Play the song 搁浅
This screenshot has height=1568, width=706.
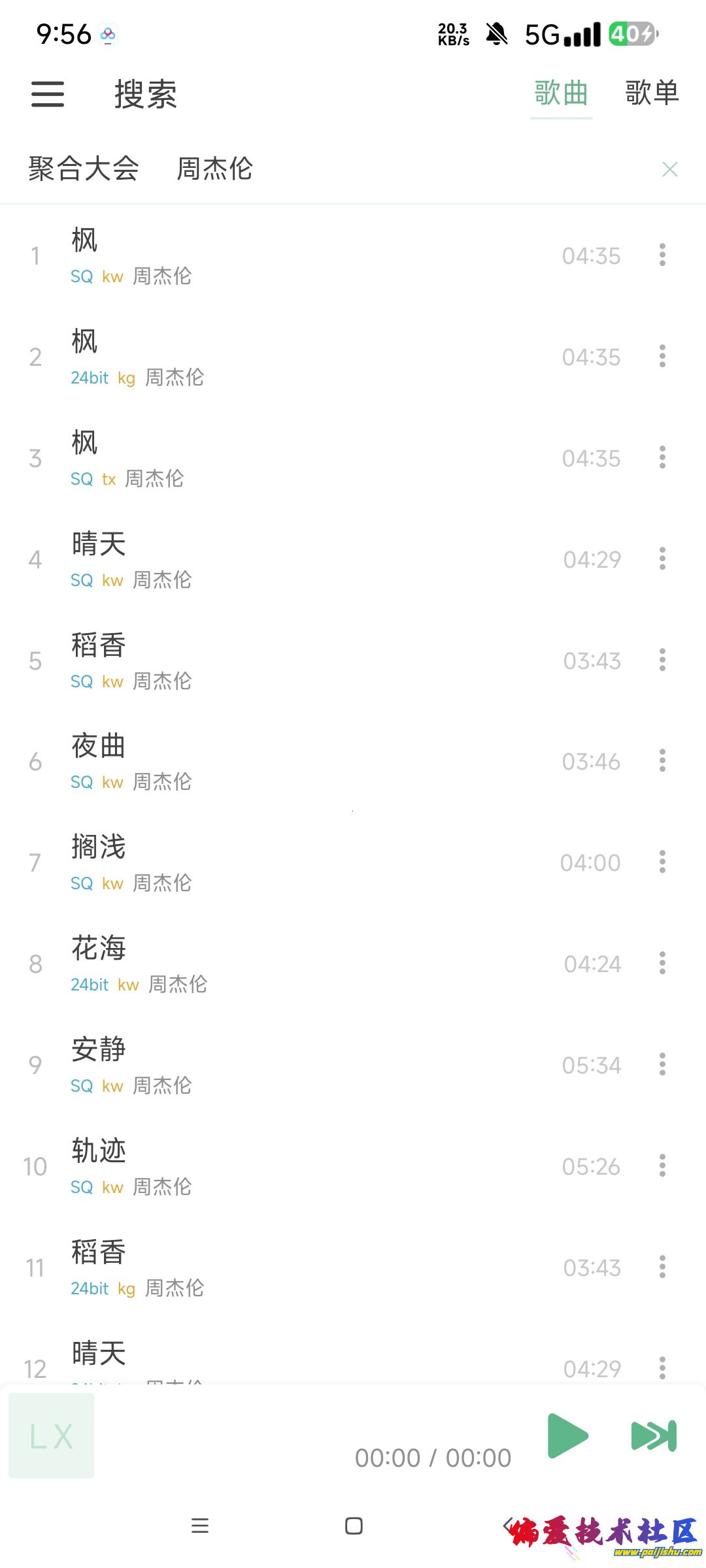point(294,862)
